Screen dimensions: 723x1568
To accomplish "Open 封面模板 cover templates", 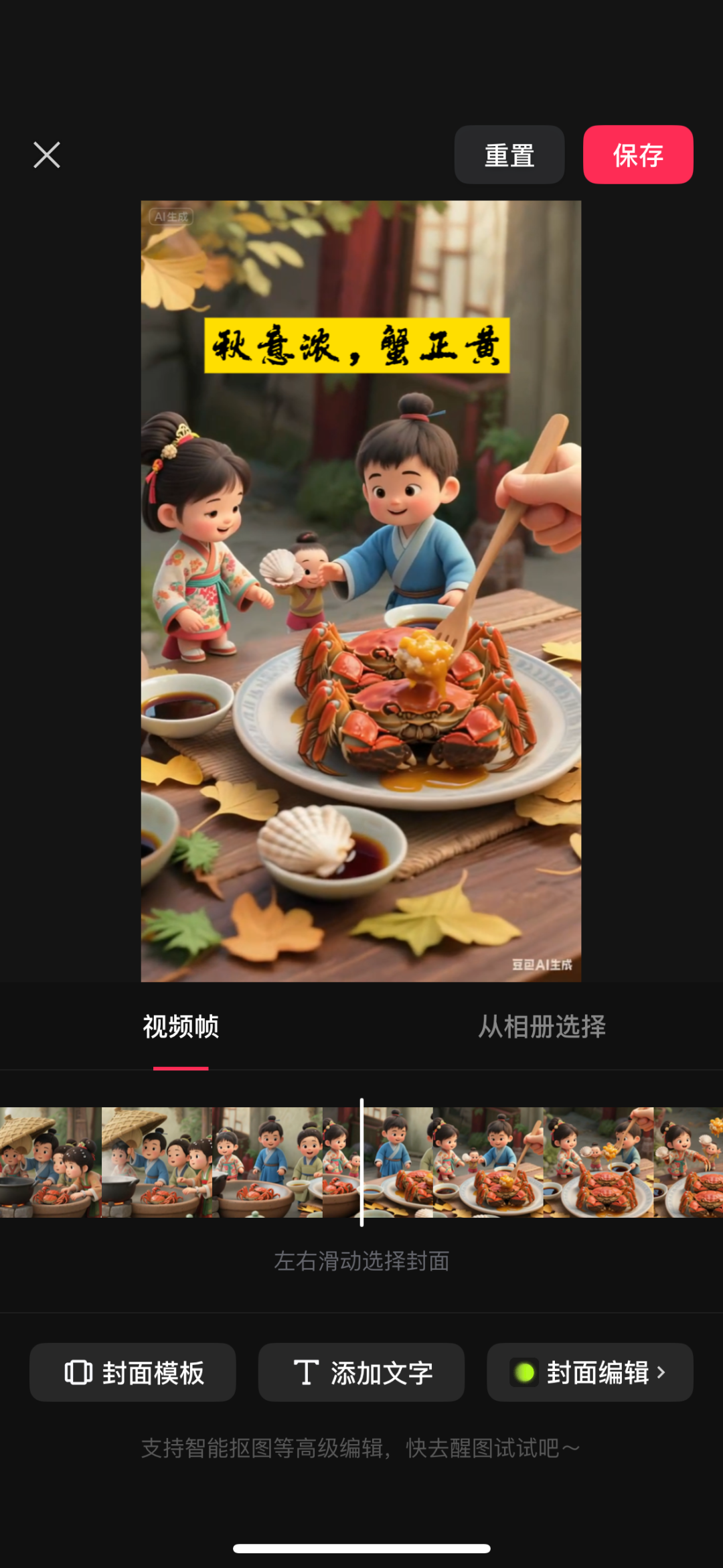I will [133, 1372].
